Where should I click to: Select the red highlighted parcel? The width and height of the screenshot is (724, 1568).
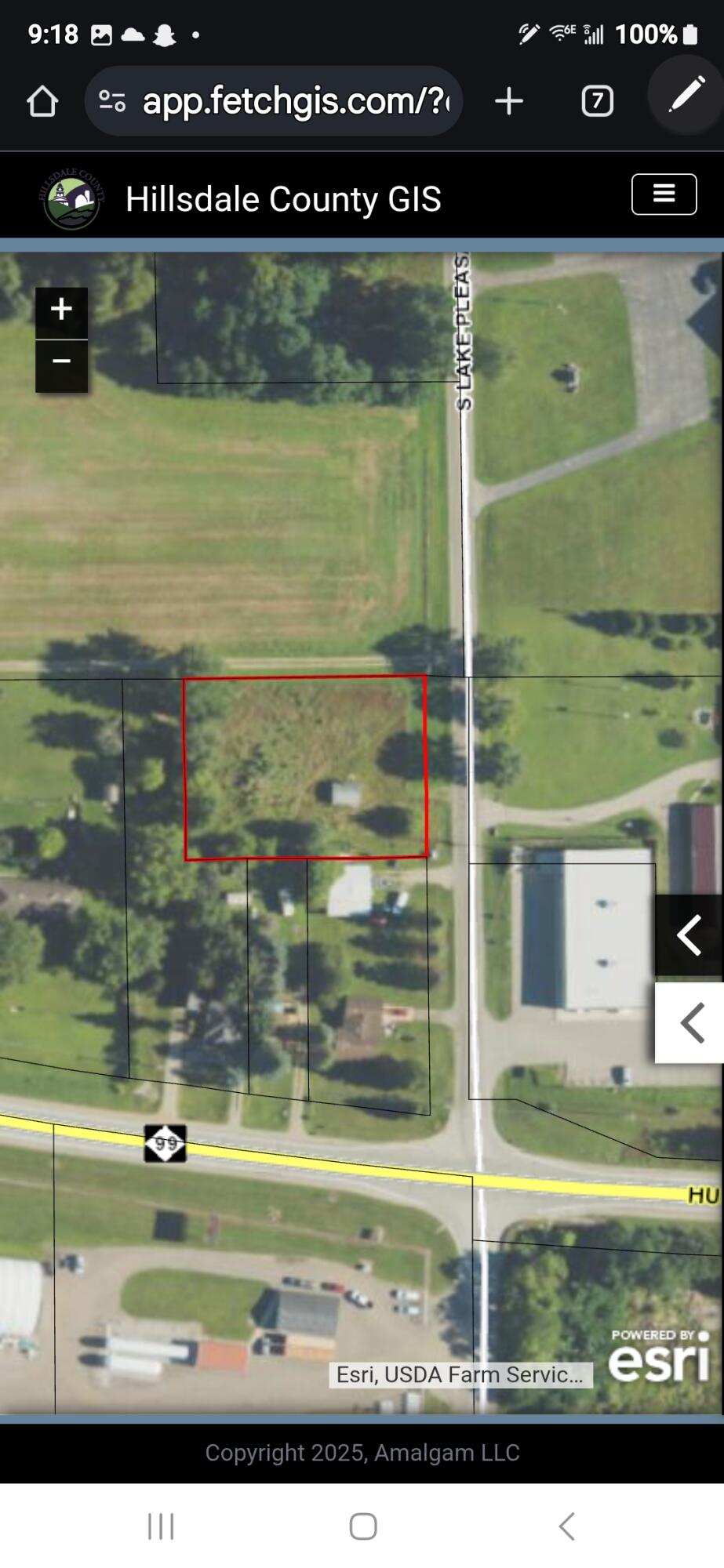click(x=305, y=768)
